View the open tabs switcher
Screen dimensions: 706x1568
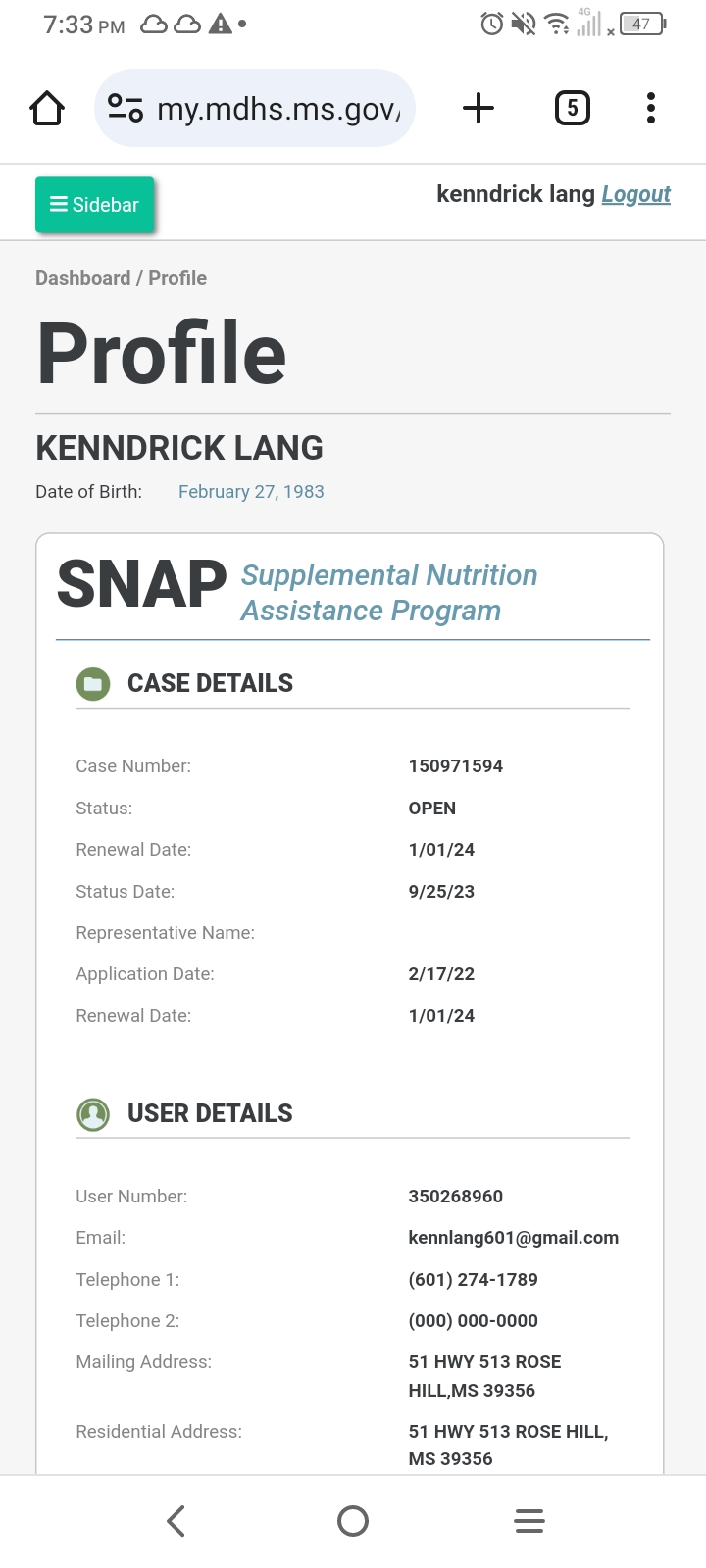pos(573,108)
